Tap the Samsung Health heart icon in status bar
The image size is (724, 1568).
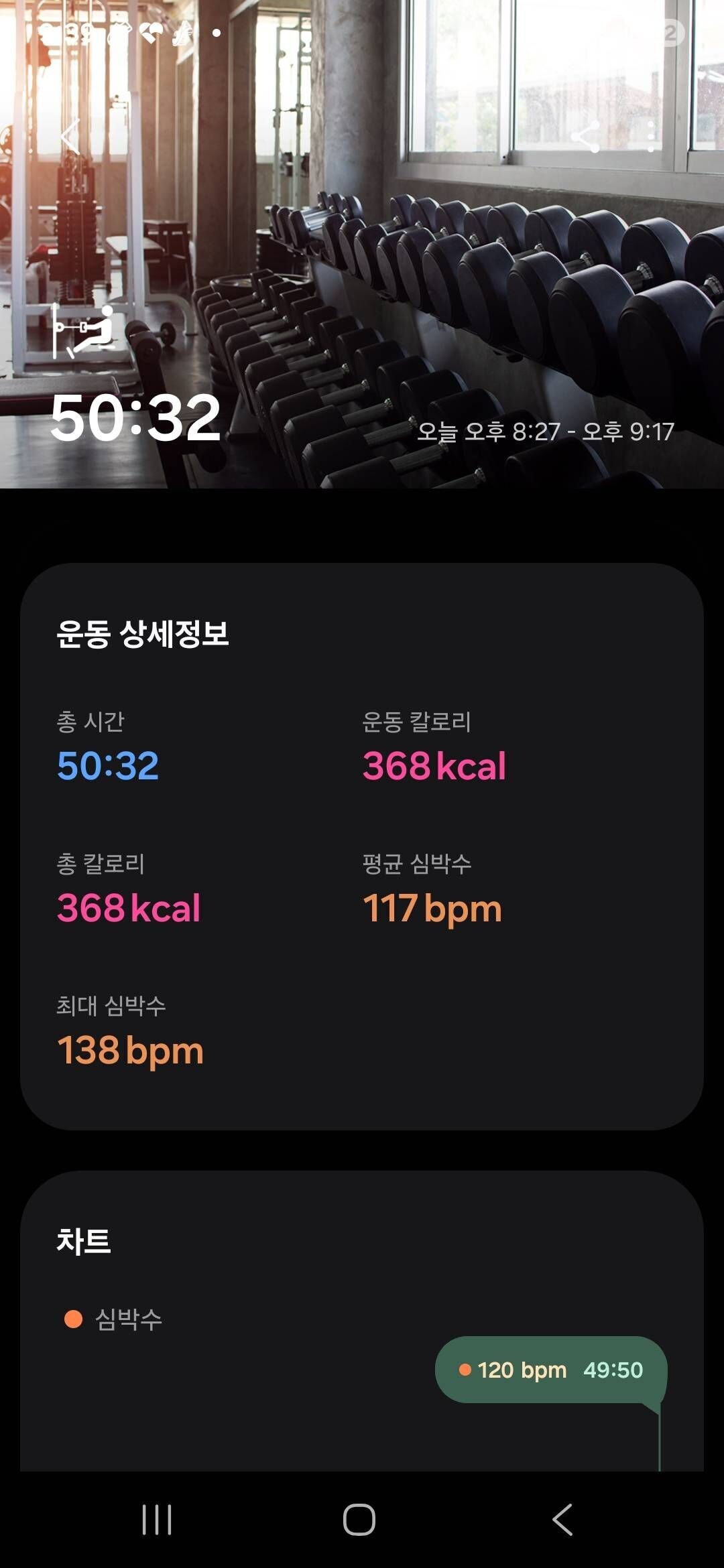coord(151,31)
